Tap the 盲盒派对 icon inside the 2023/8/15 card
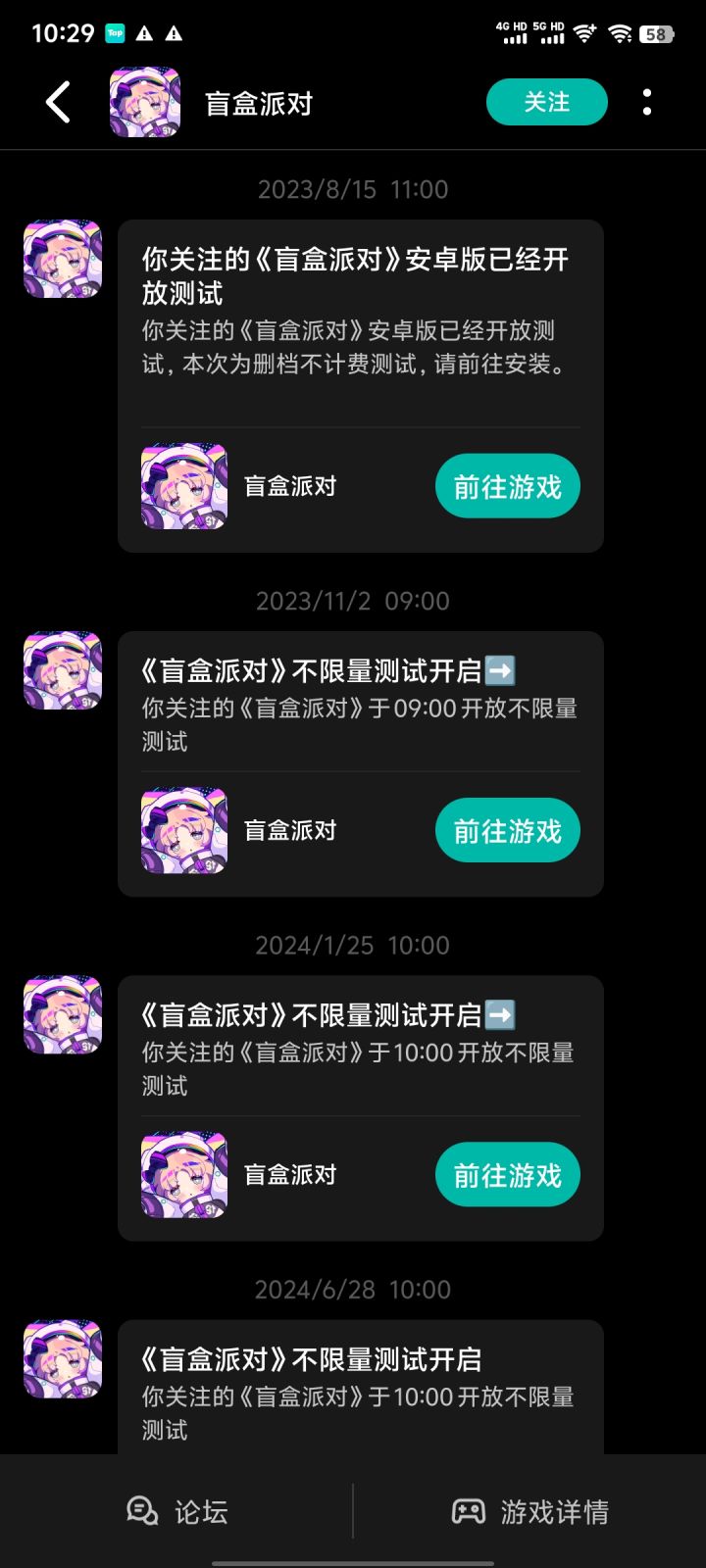 tap(183, 486)
